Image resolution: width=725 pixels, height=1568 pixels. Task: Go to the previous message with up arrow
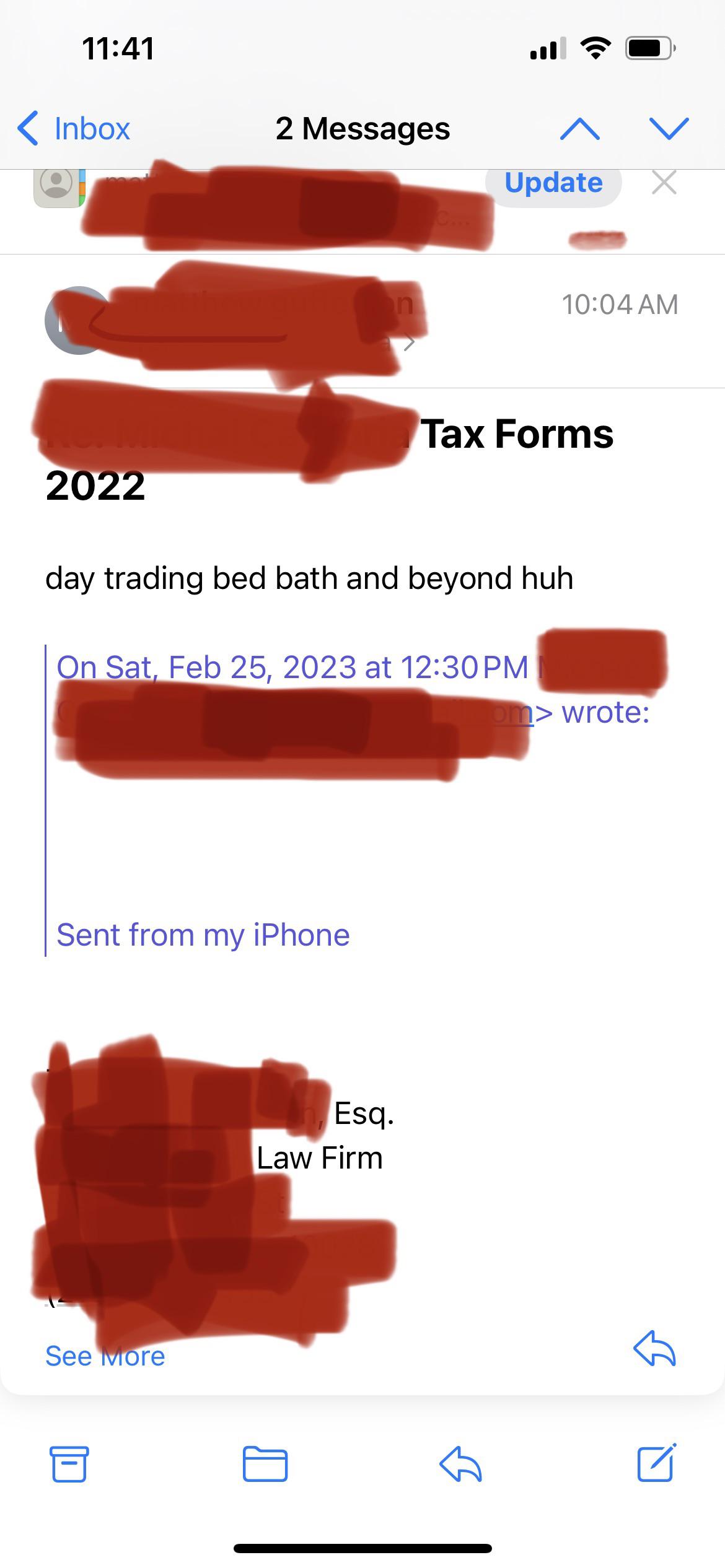tap(579, 129)
